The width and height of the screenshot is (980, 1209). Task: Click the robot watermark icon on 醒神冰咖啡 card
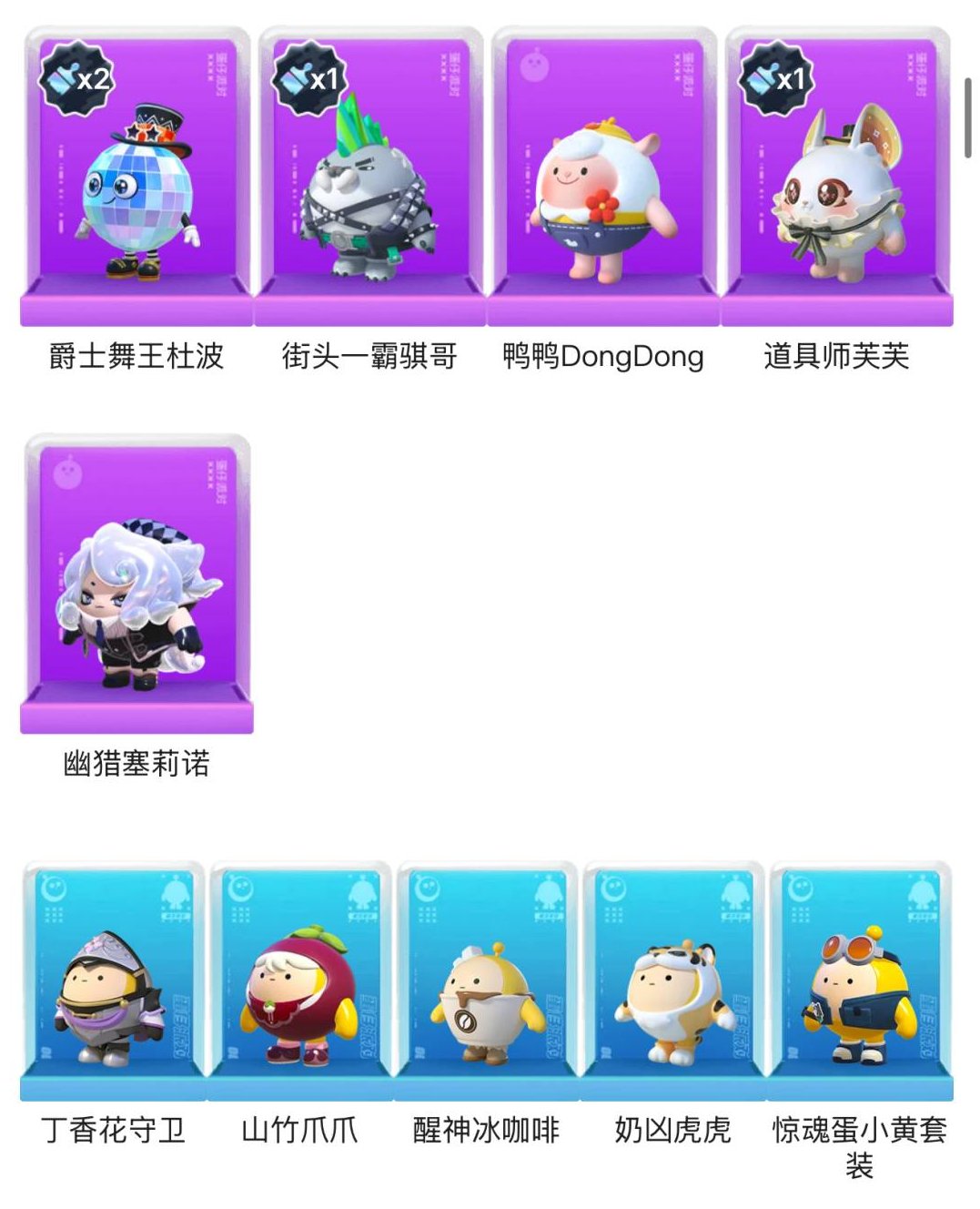548,892
